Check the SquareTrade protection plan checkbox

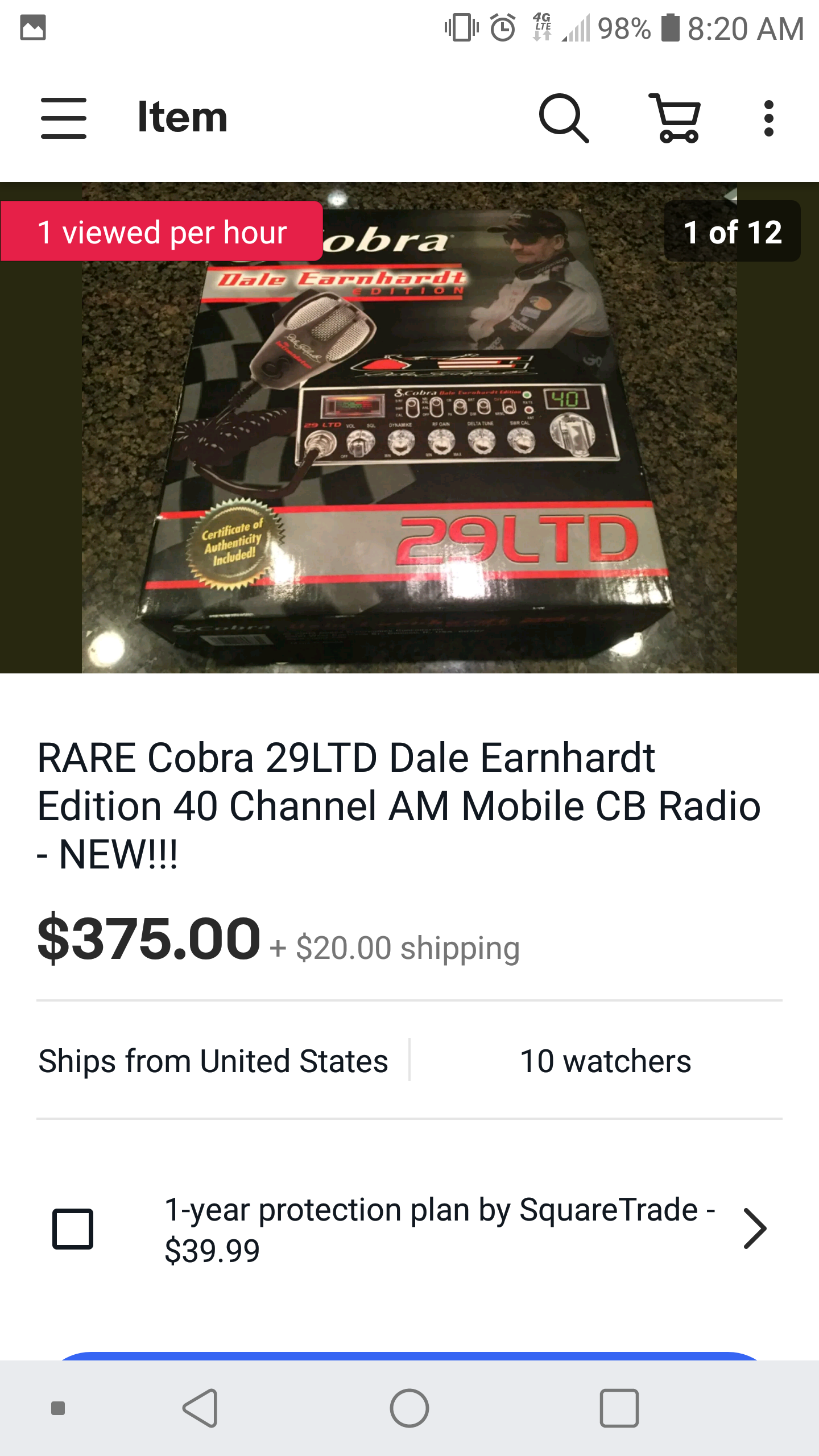(73, 1229)
